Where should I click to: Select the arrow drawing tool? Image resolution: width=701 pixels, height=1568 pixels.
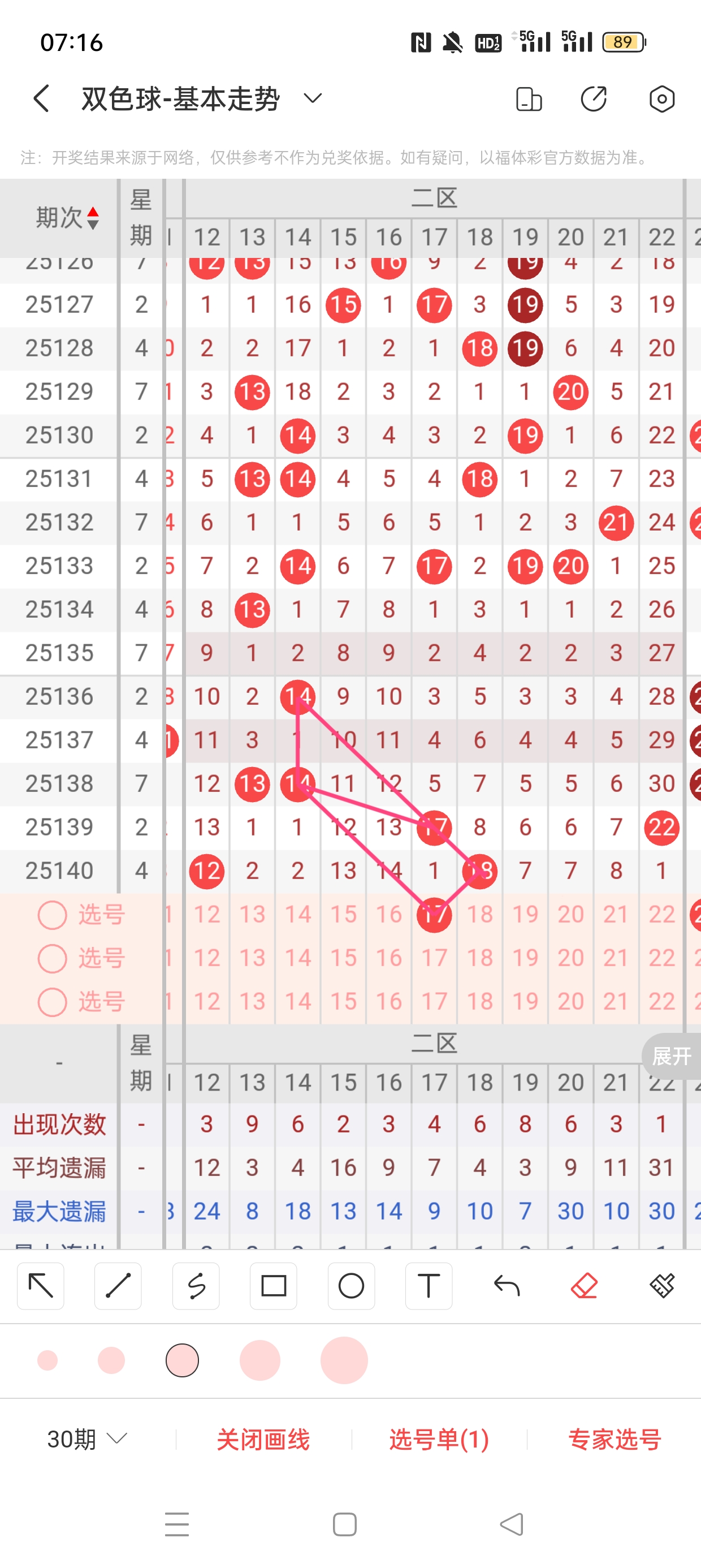(x=41, y=1286)
